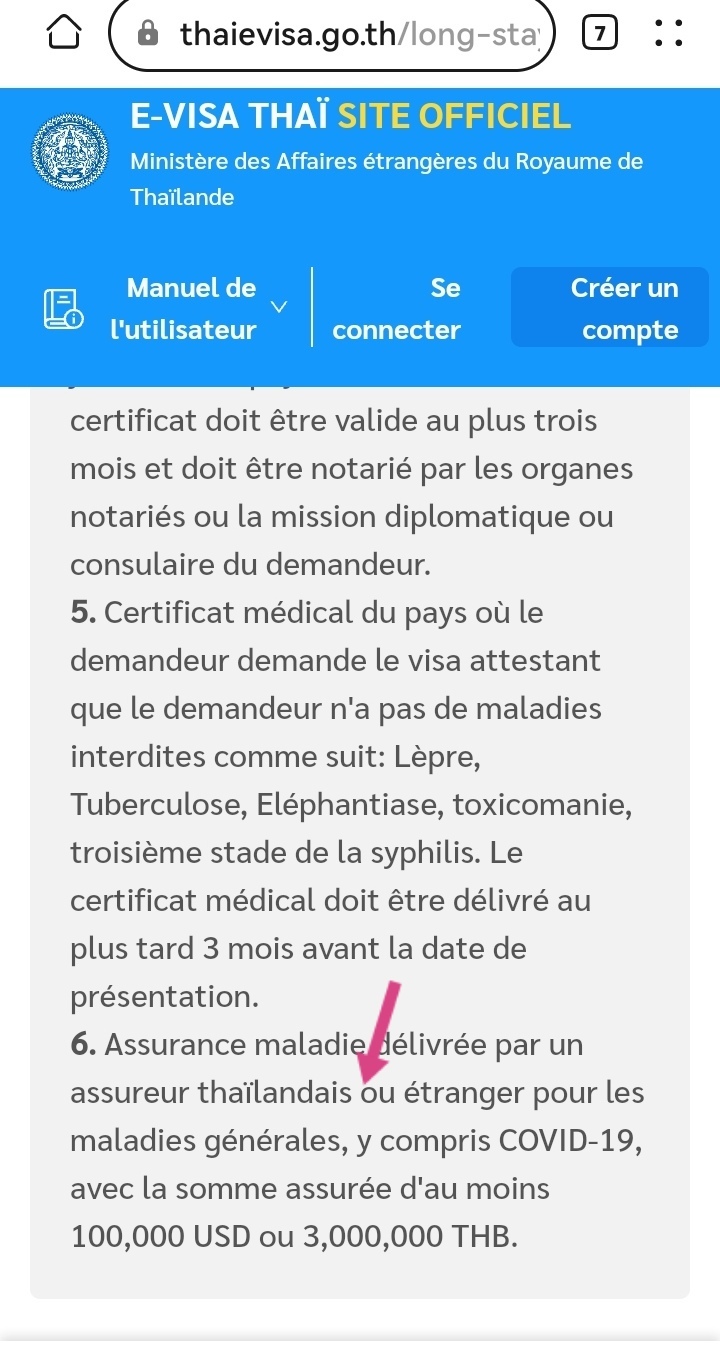Screen dimensions: 720x1363
Task: Open the tab switcher showing 7 tabs
Action: coord(599,35)
